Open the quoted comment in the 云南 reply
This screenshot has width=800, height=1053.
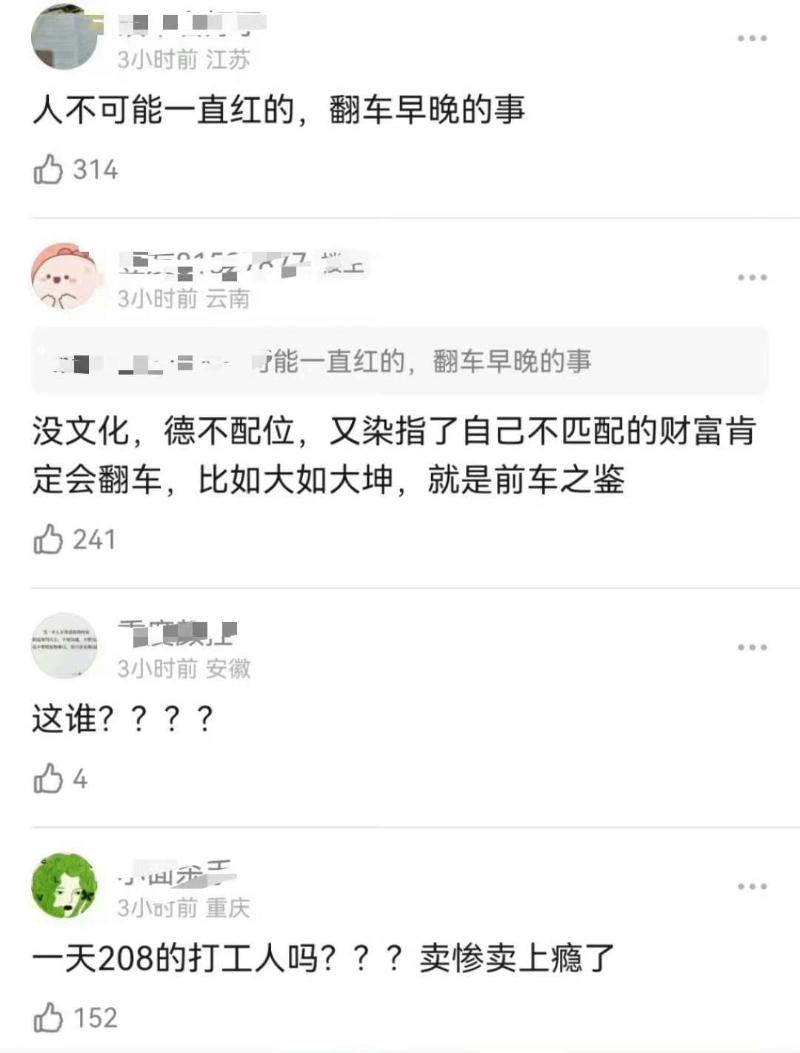pos(400,361)
